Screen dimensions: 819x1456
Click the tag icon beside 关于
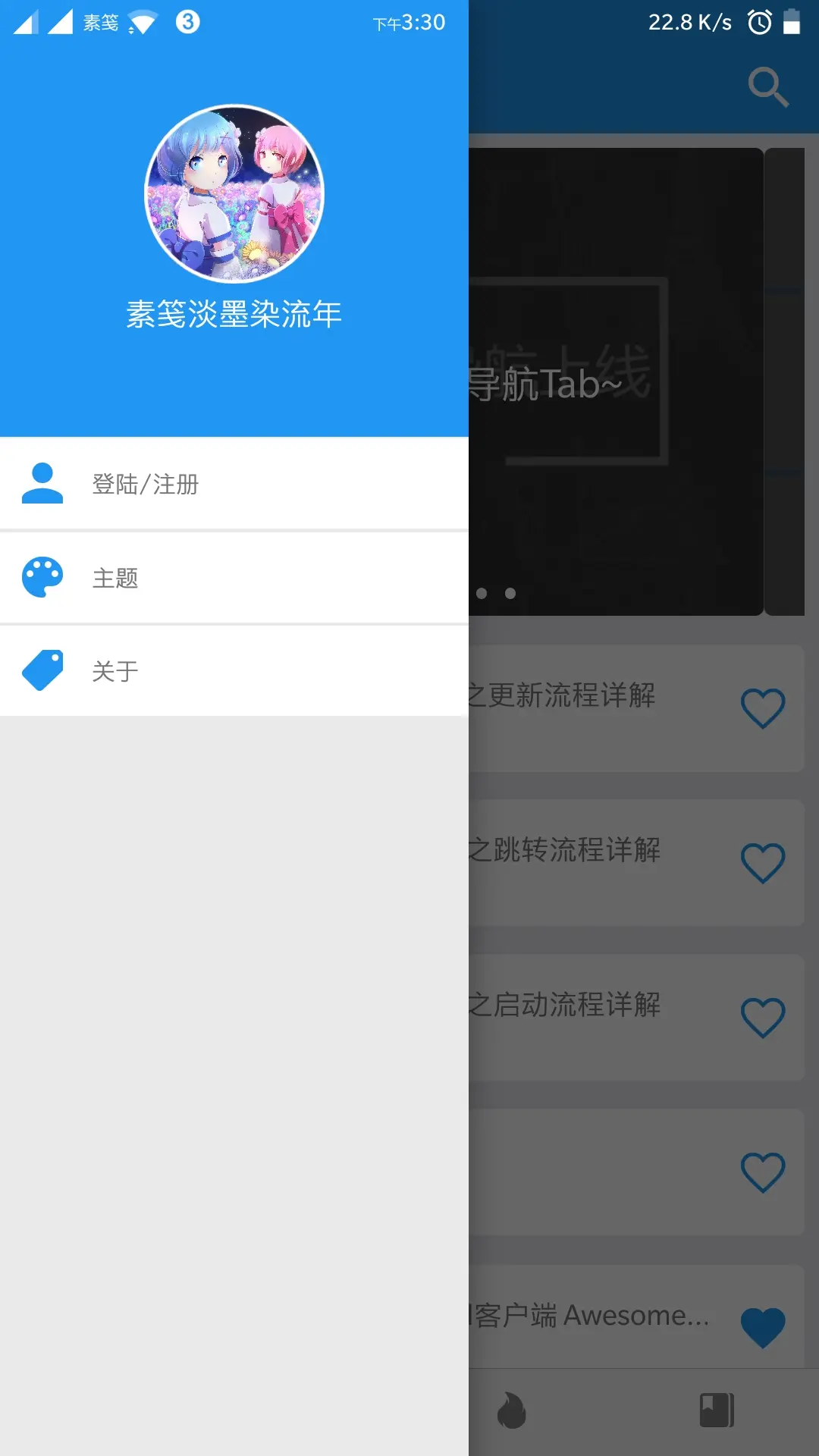click(43, 670)
